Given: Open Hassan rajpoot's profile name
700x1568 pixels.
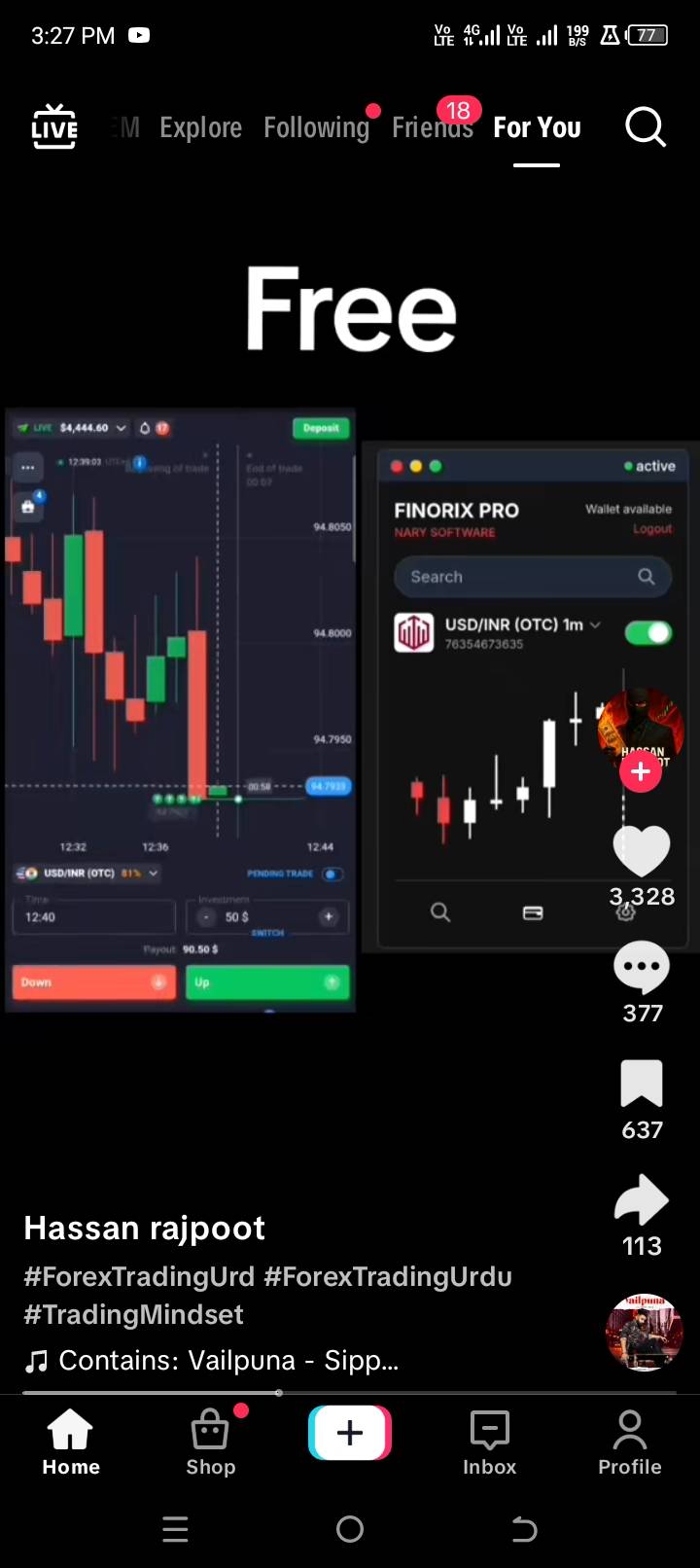Looking at the screenshot, I should tap(144, 1228).
